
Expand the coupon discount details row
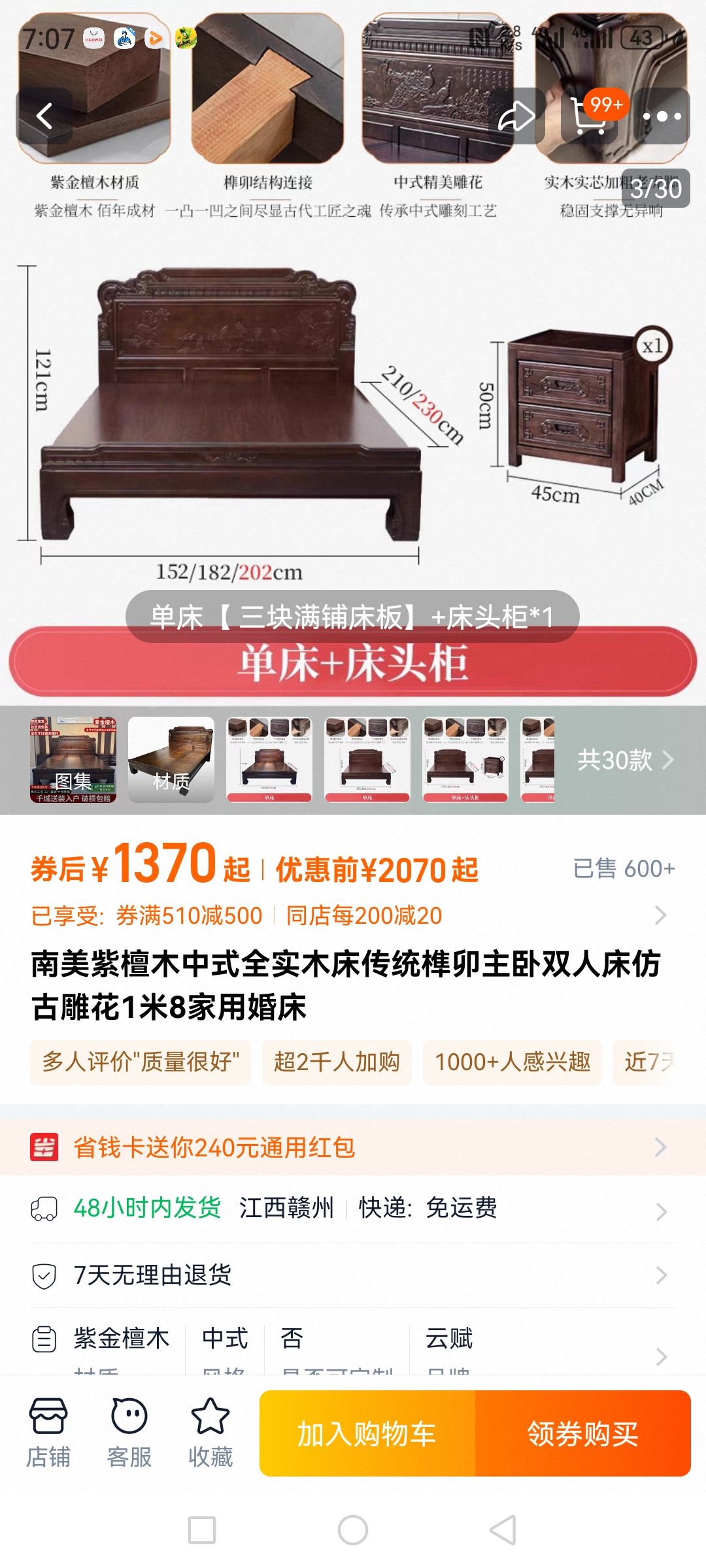point(353,915)
